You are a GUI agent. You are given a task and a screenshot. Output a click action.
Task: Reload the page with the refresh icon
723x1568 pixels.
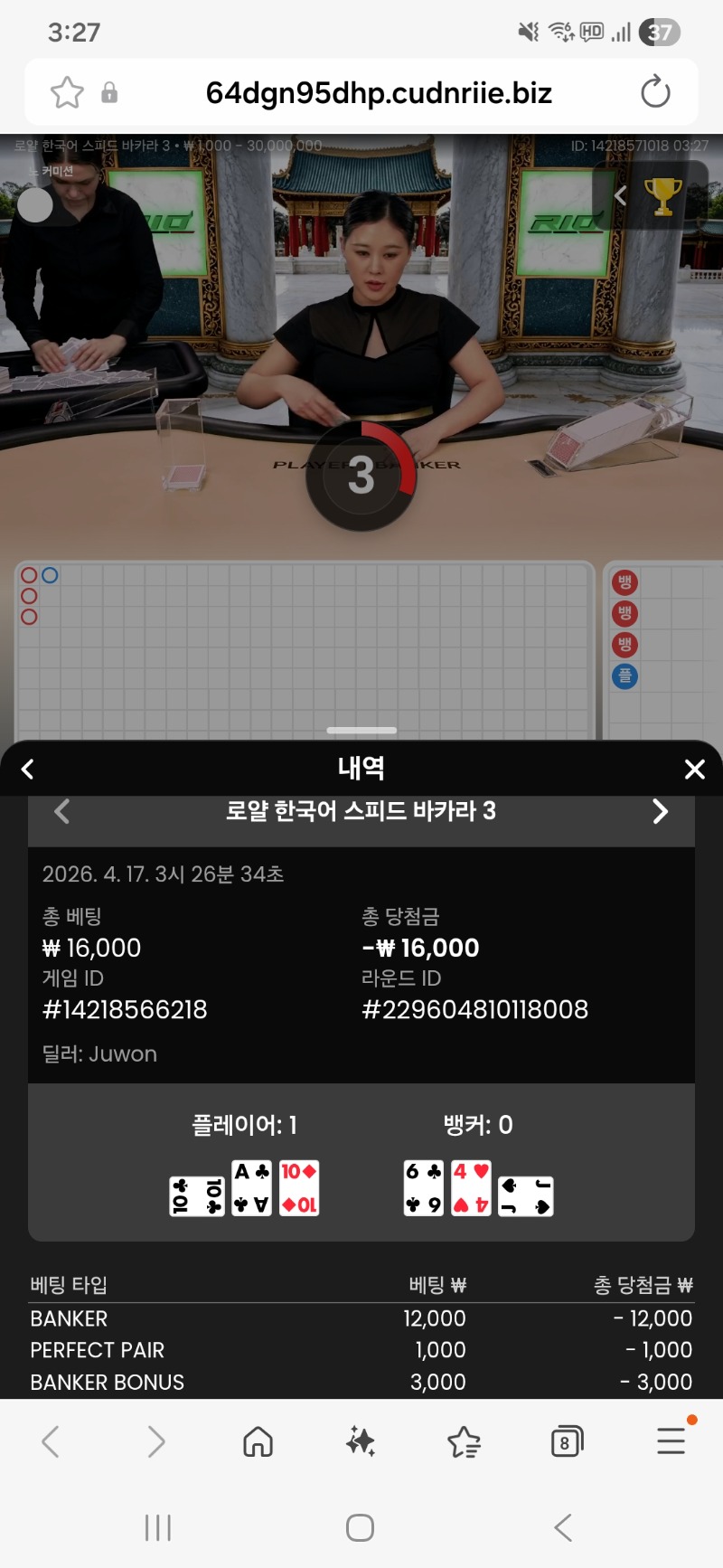[654, 92]
